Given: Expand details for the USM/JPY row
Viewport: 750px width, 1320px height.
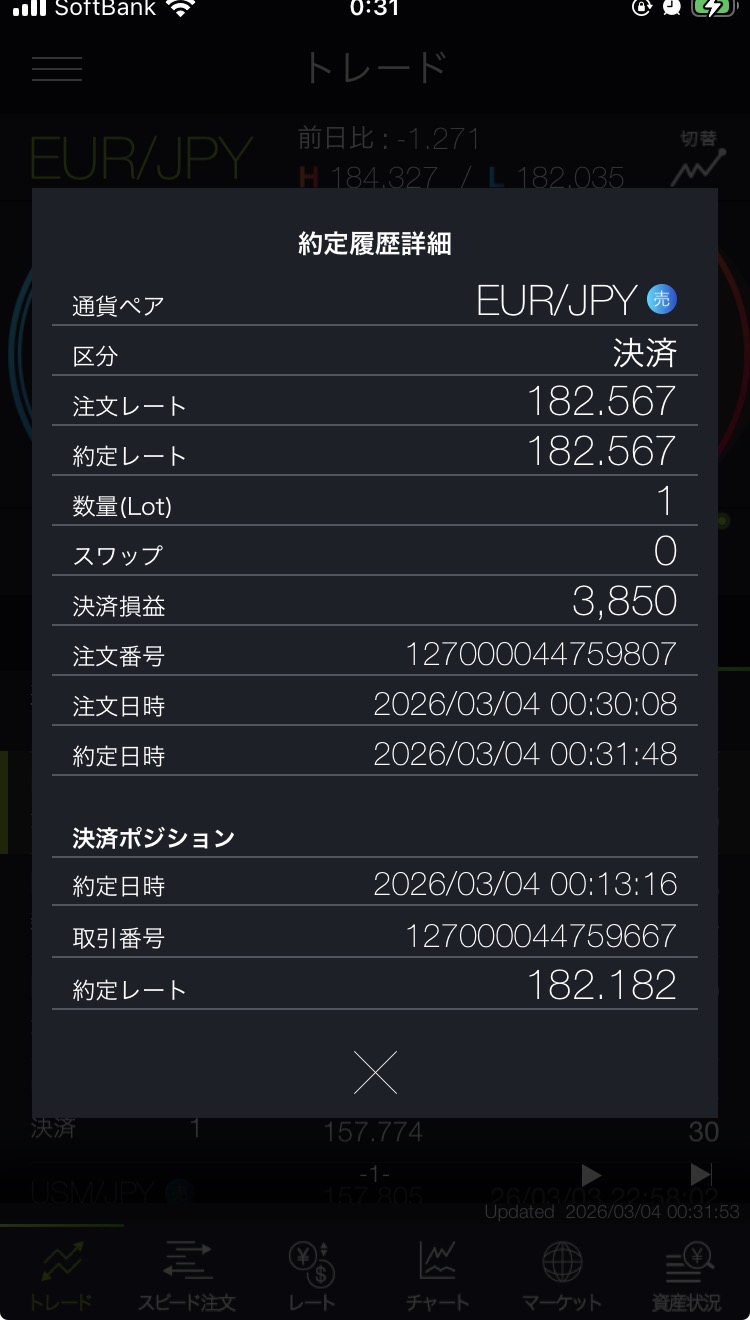Looking at the screenshot, I should [x=95, y=1191].
